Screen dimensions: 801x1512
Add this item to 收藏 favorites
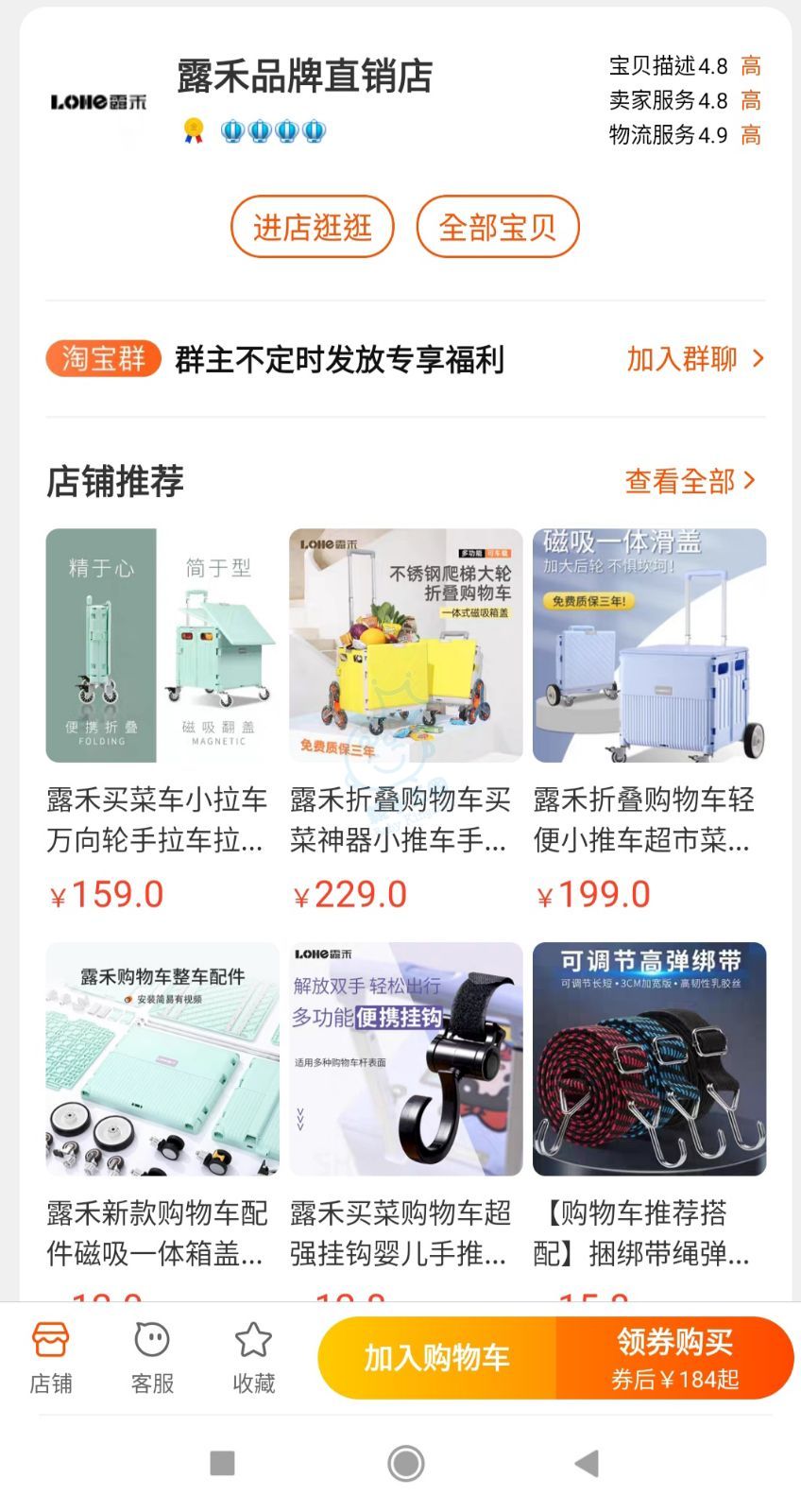click(254, 1358)
